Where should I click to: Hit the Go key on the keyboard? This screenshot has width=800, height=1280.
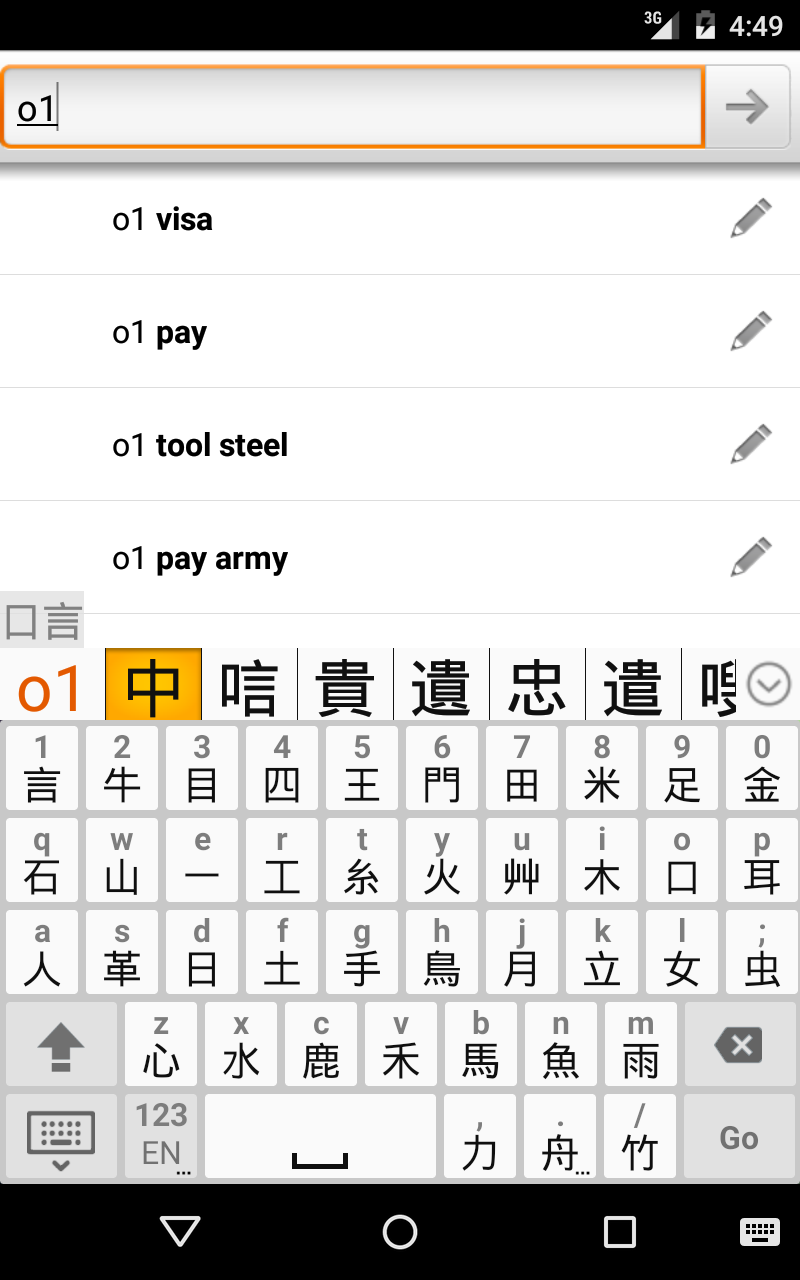(738, 1138)
